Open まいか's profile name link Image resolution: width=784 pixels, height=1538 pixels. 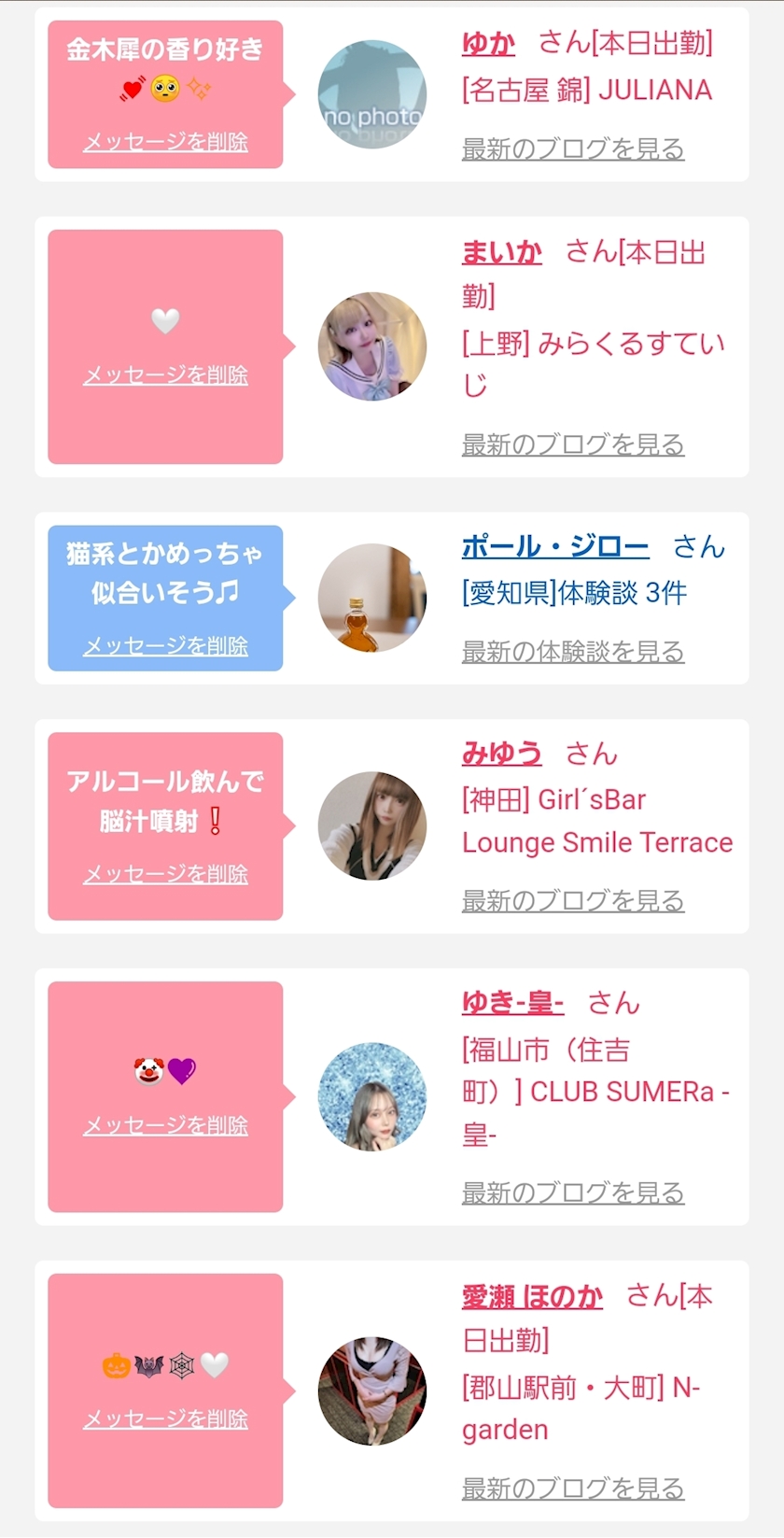(x=501, y=252)
